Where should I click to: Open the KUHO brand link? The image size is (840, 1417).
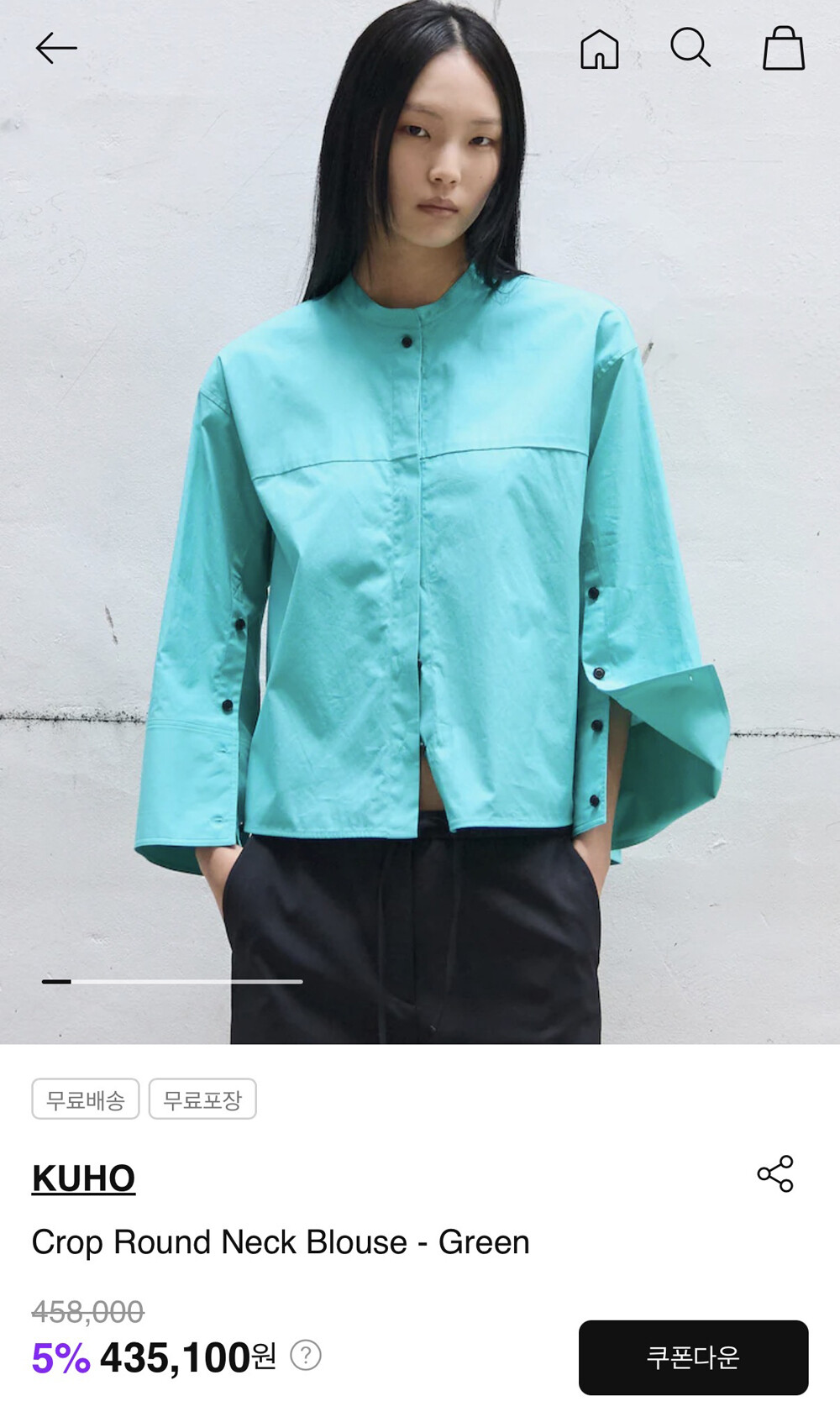pyautogui.click(x=83, y=1178)
